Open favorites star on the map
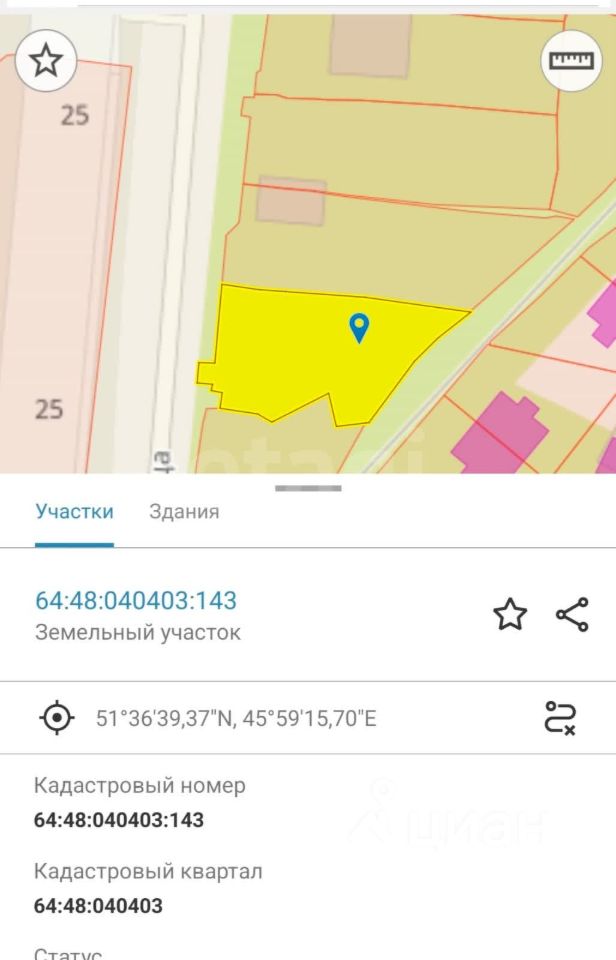Screen dimensions: 616x960 click(x=46, y=61)
